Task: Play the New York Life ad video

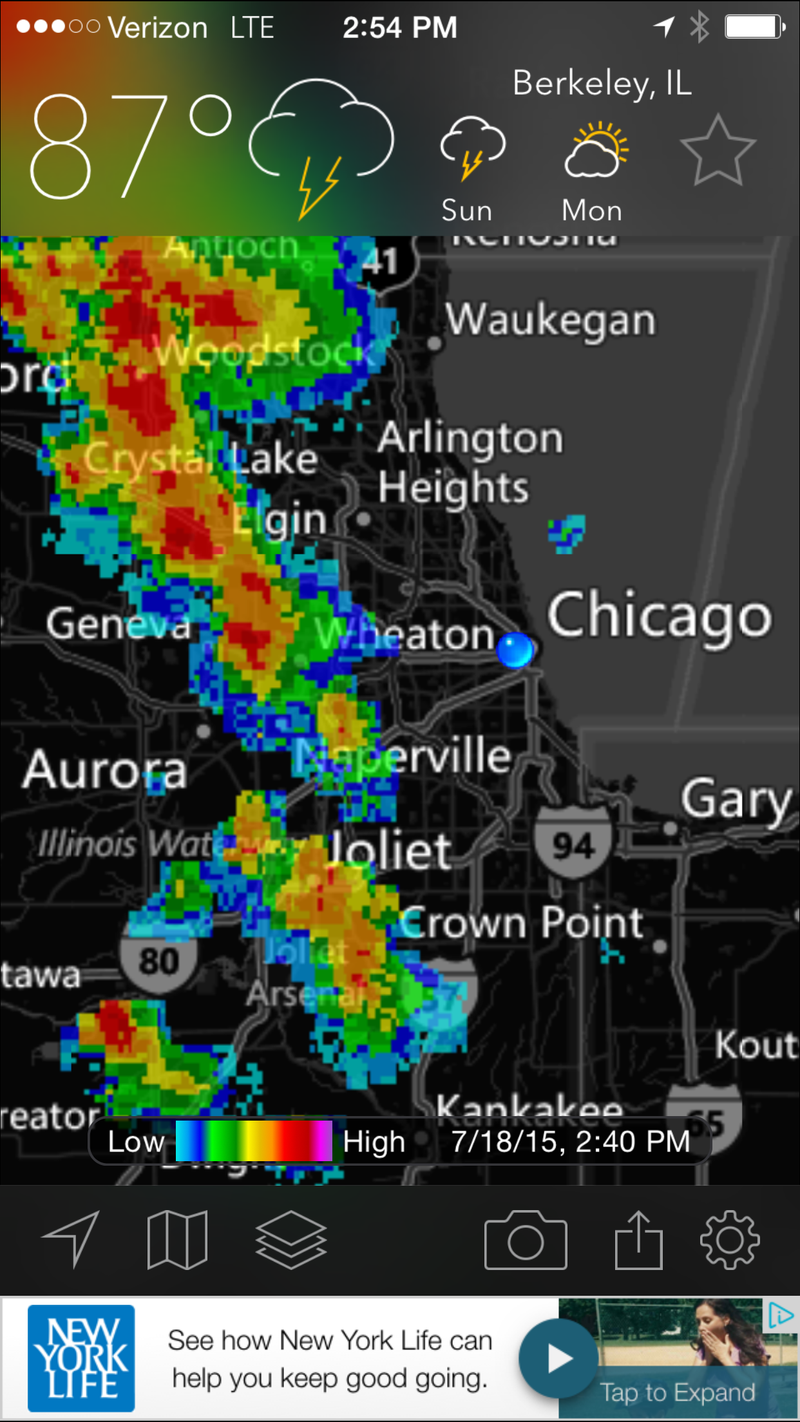Action: [x=559, y=1359]
